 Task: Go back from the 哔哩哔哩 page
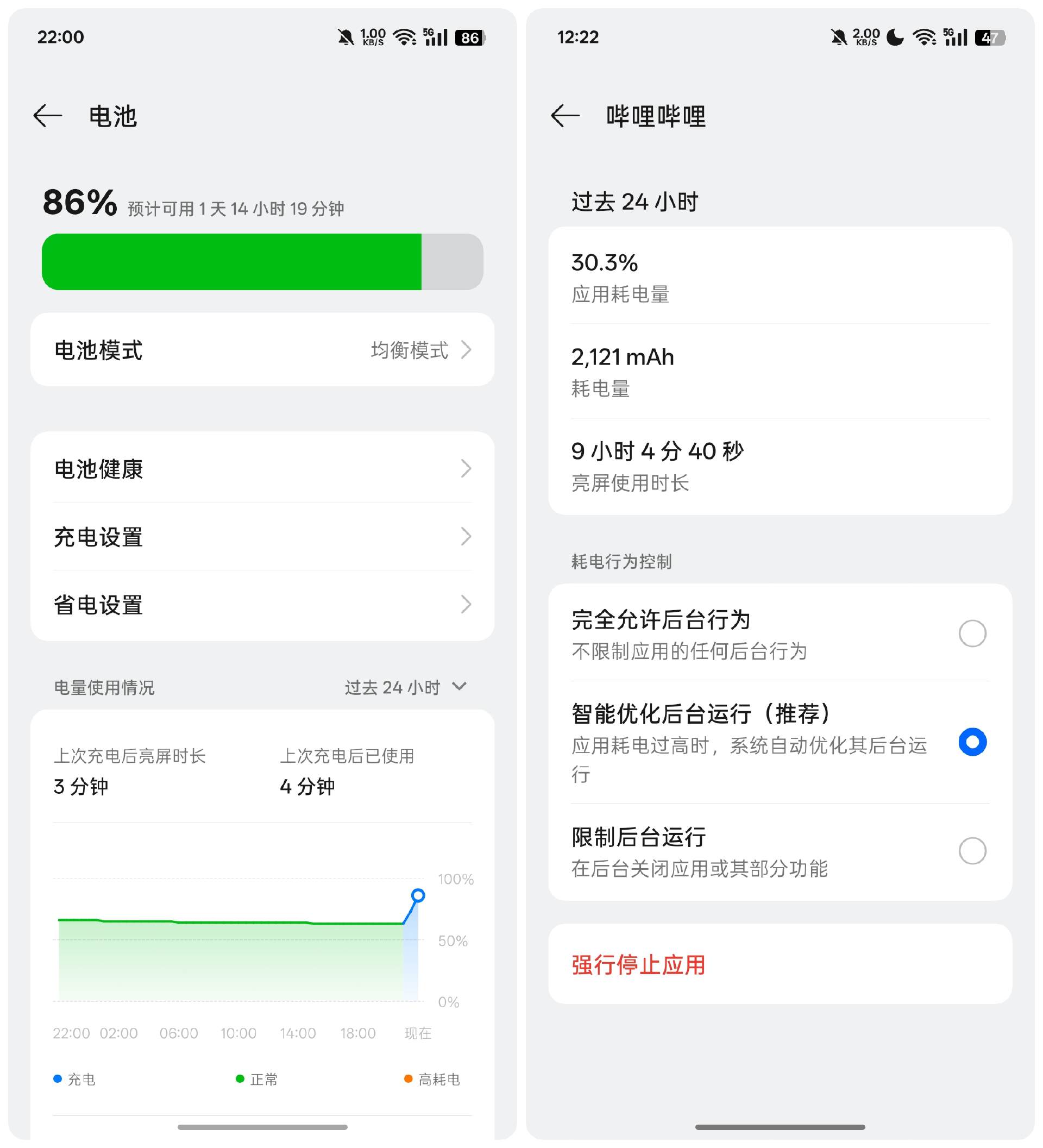point(566,116)
